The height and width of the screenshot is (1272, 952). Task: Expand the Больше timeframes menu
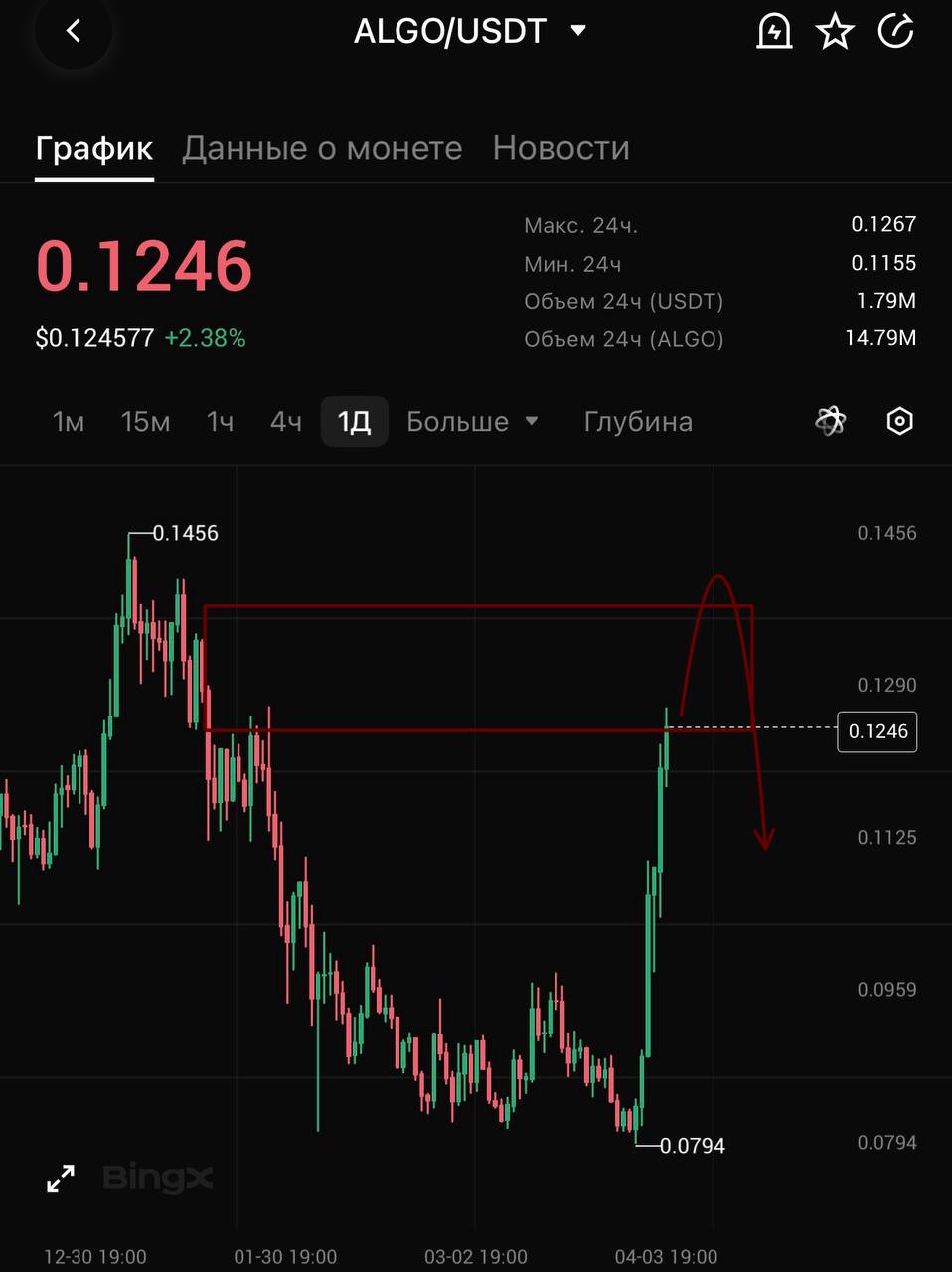472,422
